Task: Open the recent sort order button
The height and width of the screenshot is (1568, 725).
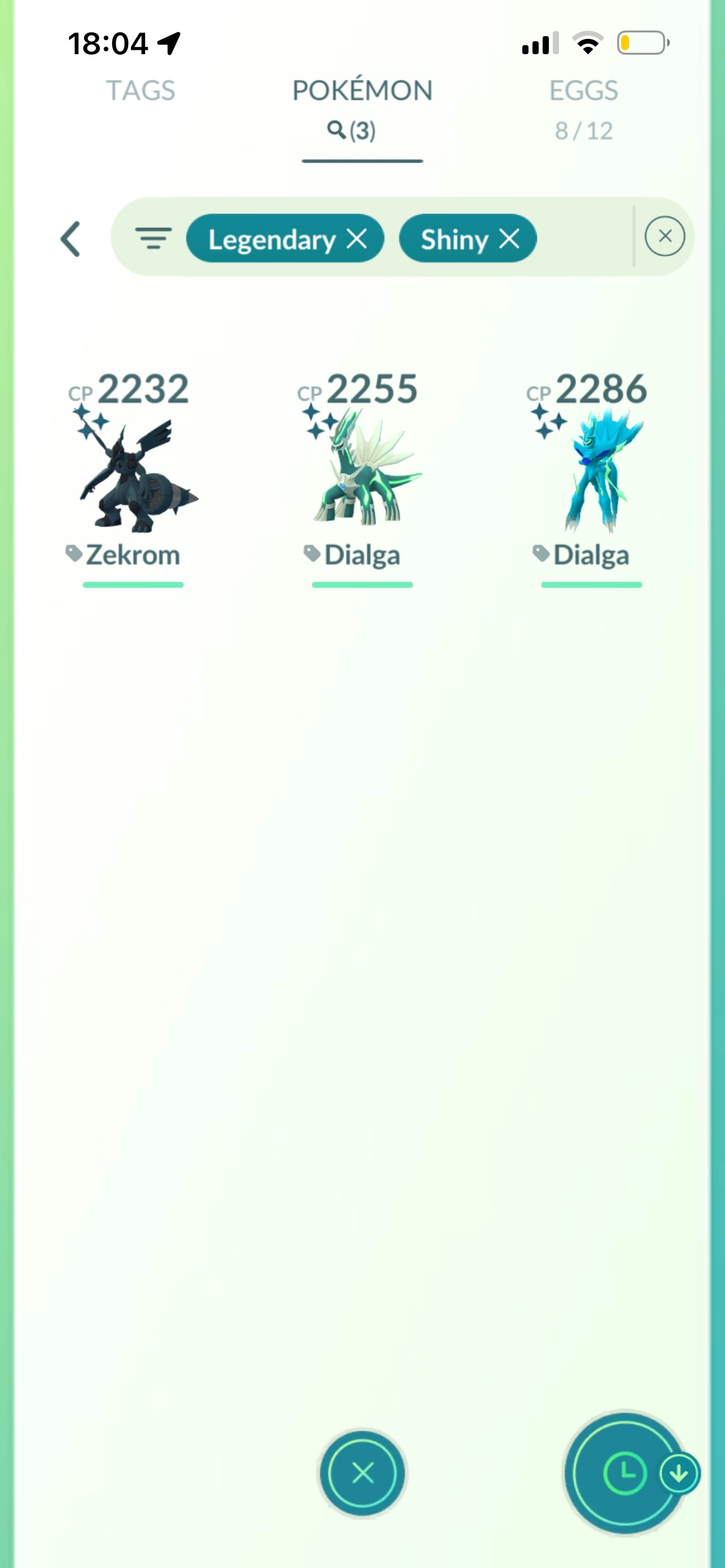Action: pos(625,1473)
